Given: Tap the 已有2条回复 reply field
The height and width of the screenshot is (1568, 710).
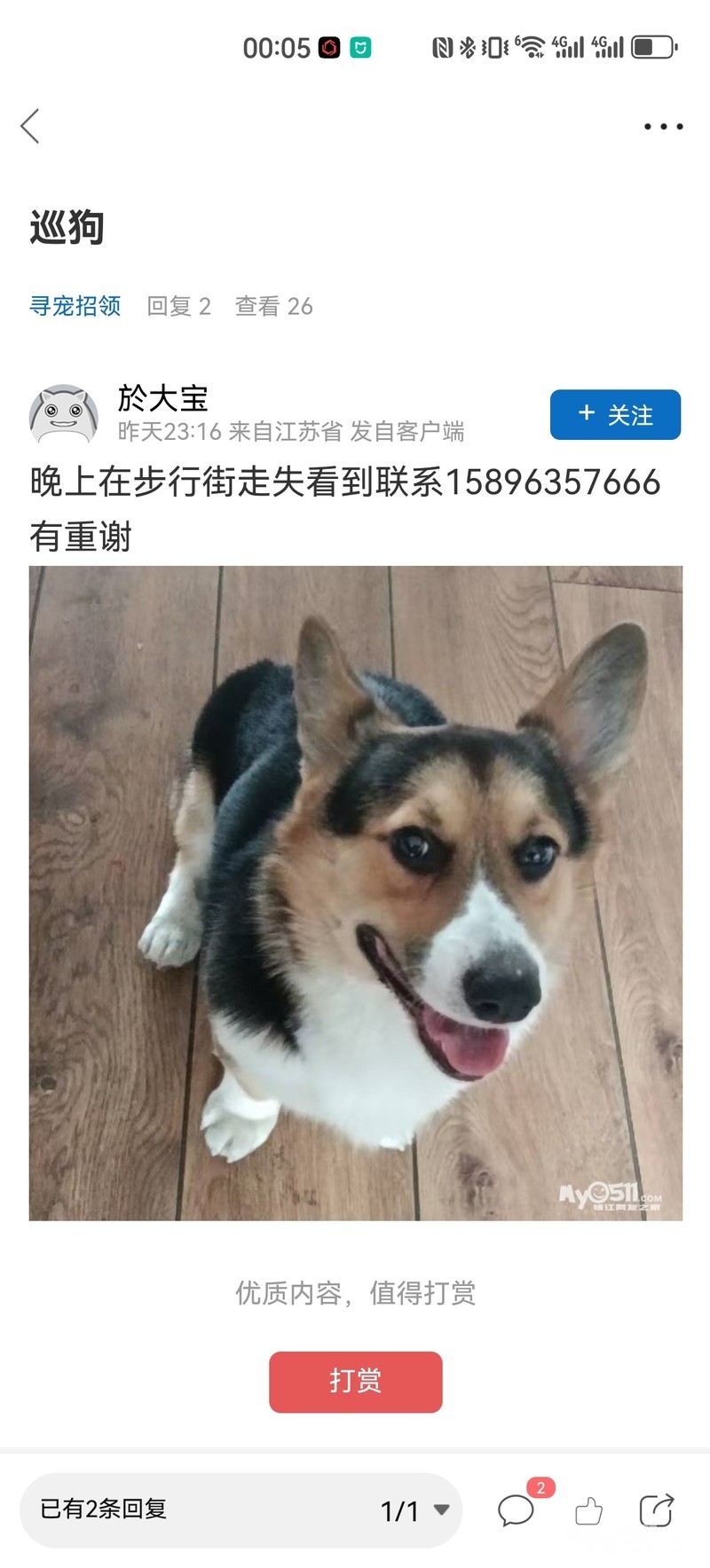Looking at the screenshot, I should pos(195,1509).
